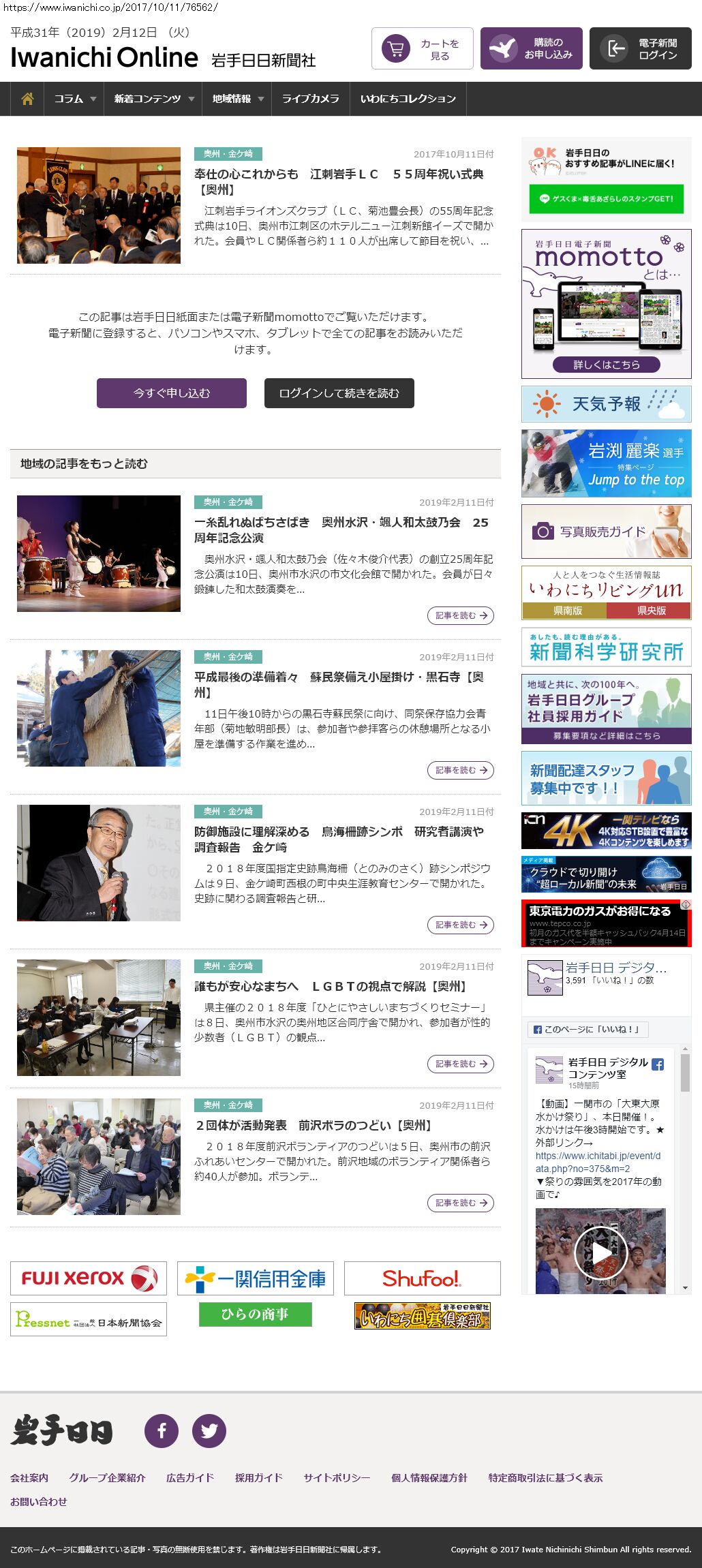Go to いわにちコレクション
Viewport: 702px width, 1568px height.
coord(408,99)
